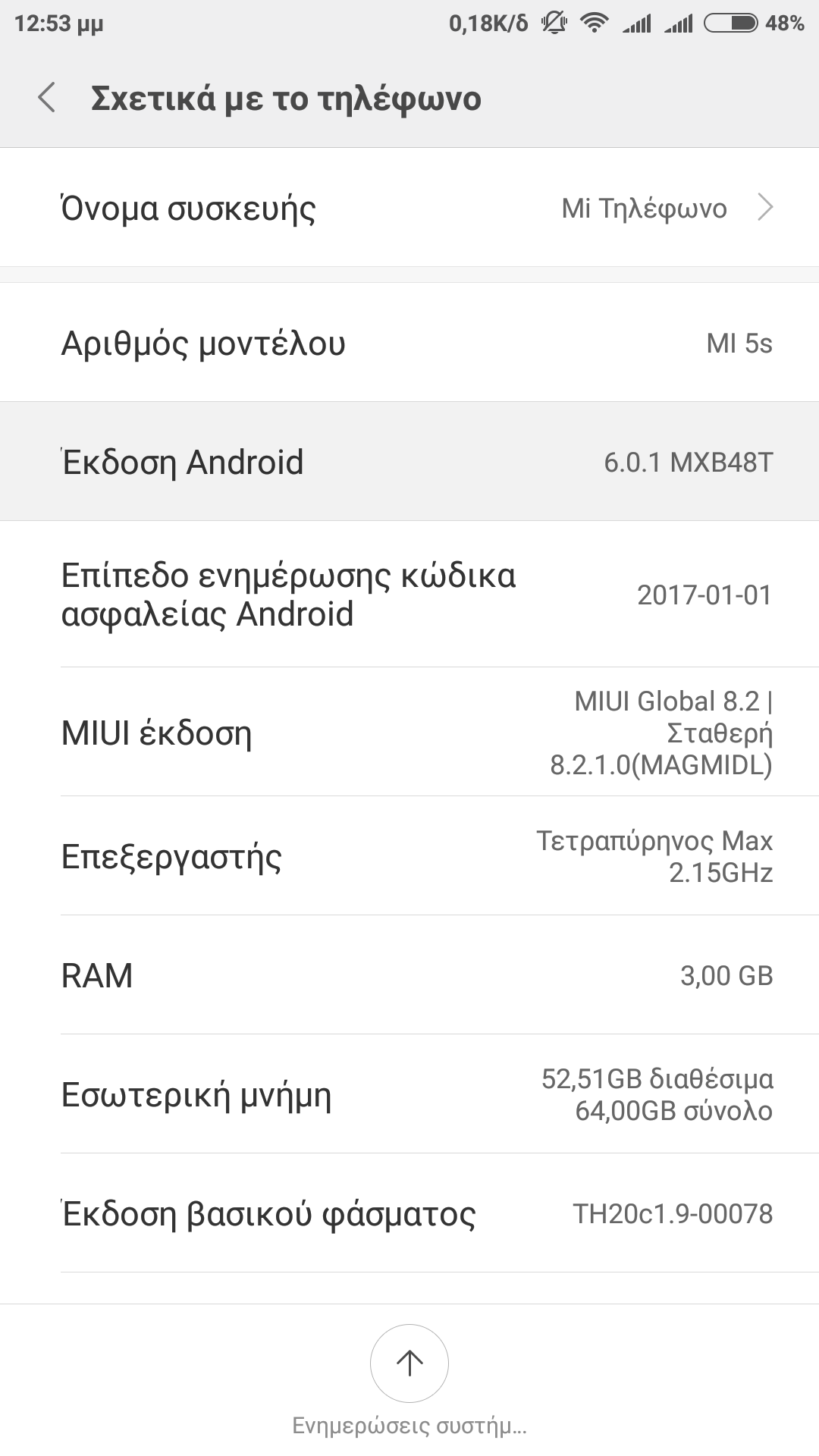Open Όνομα συσκευής setting
This screenshot has width=819, height=1456.
click(409, 208)
